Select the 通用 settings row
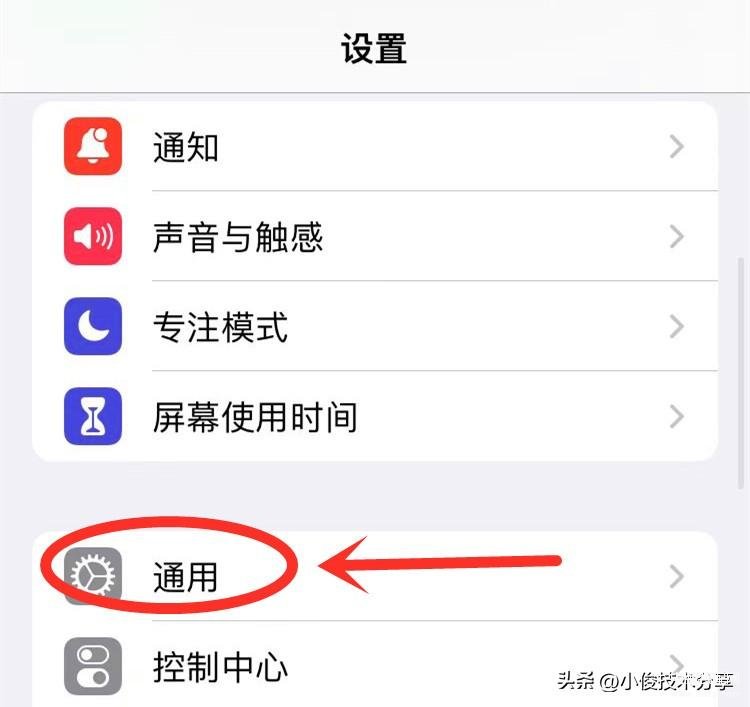 [375, 576]
